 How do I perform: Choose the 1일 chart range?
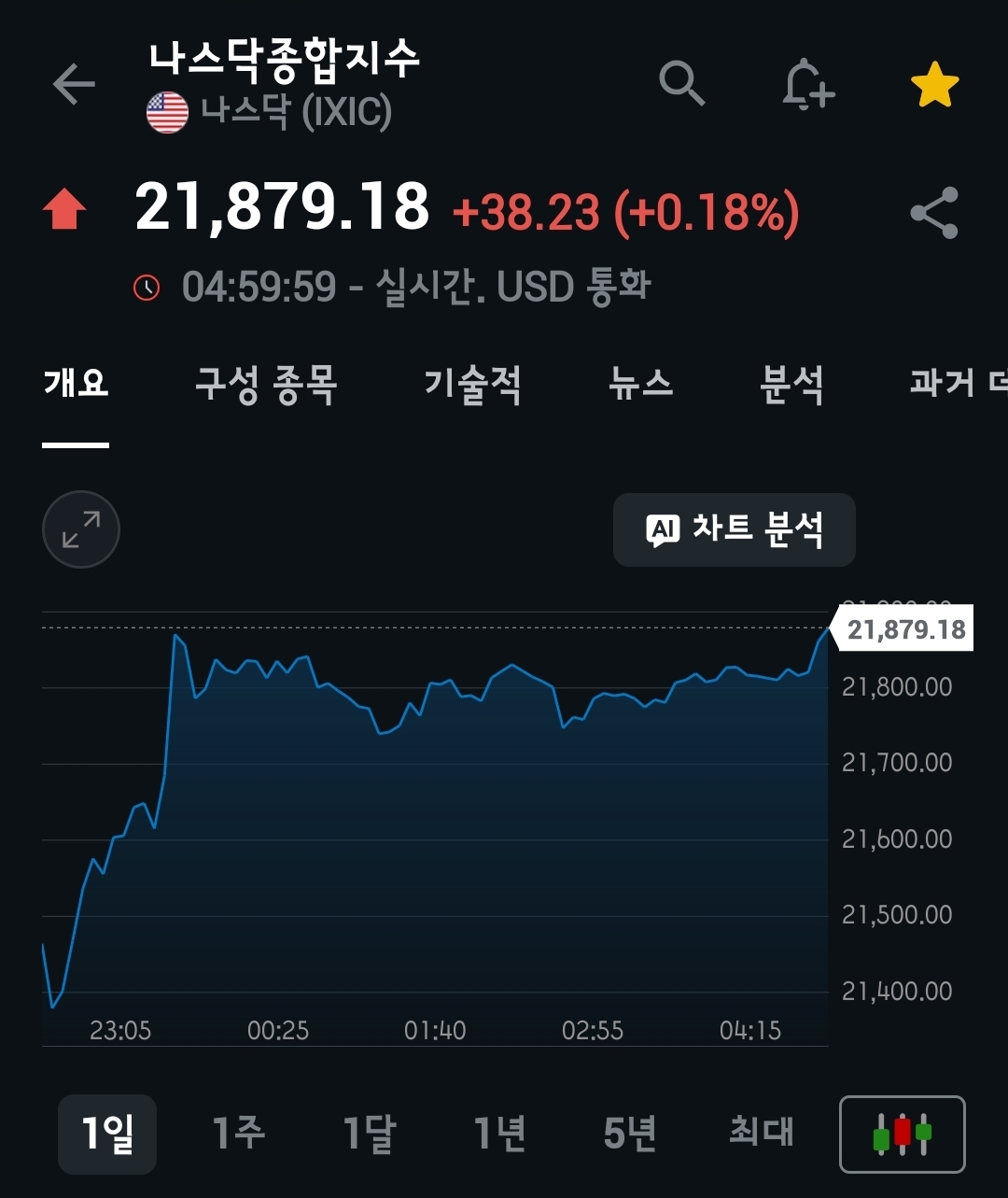(x=107, y=1134)
